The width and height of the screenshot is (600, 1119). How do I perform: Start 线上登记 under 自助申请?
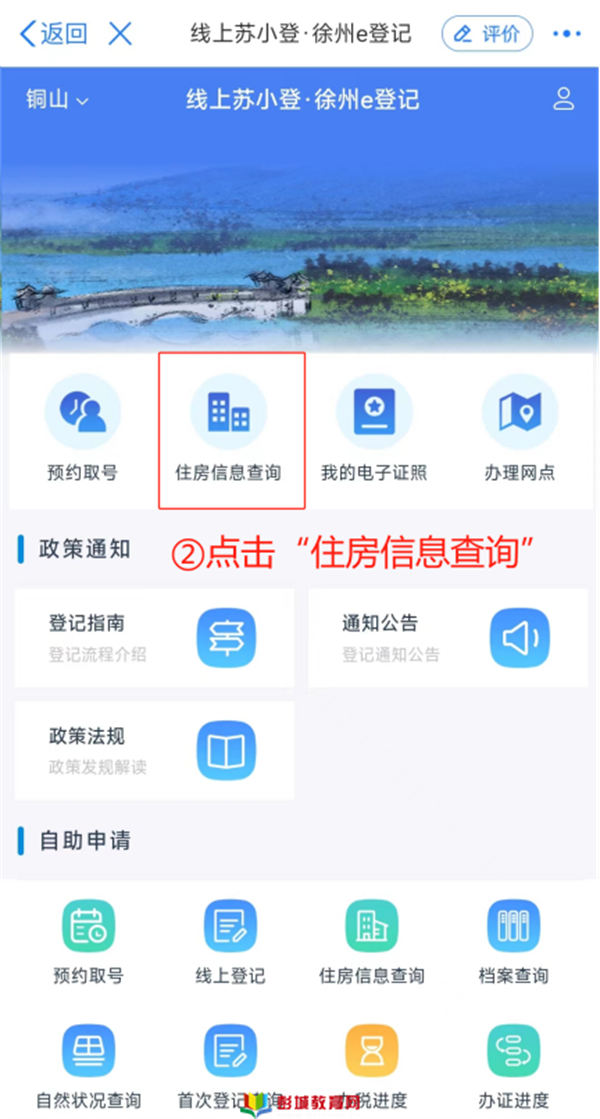tap(230, 940)
